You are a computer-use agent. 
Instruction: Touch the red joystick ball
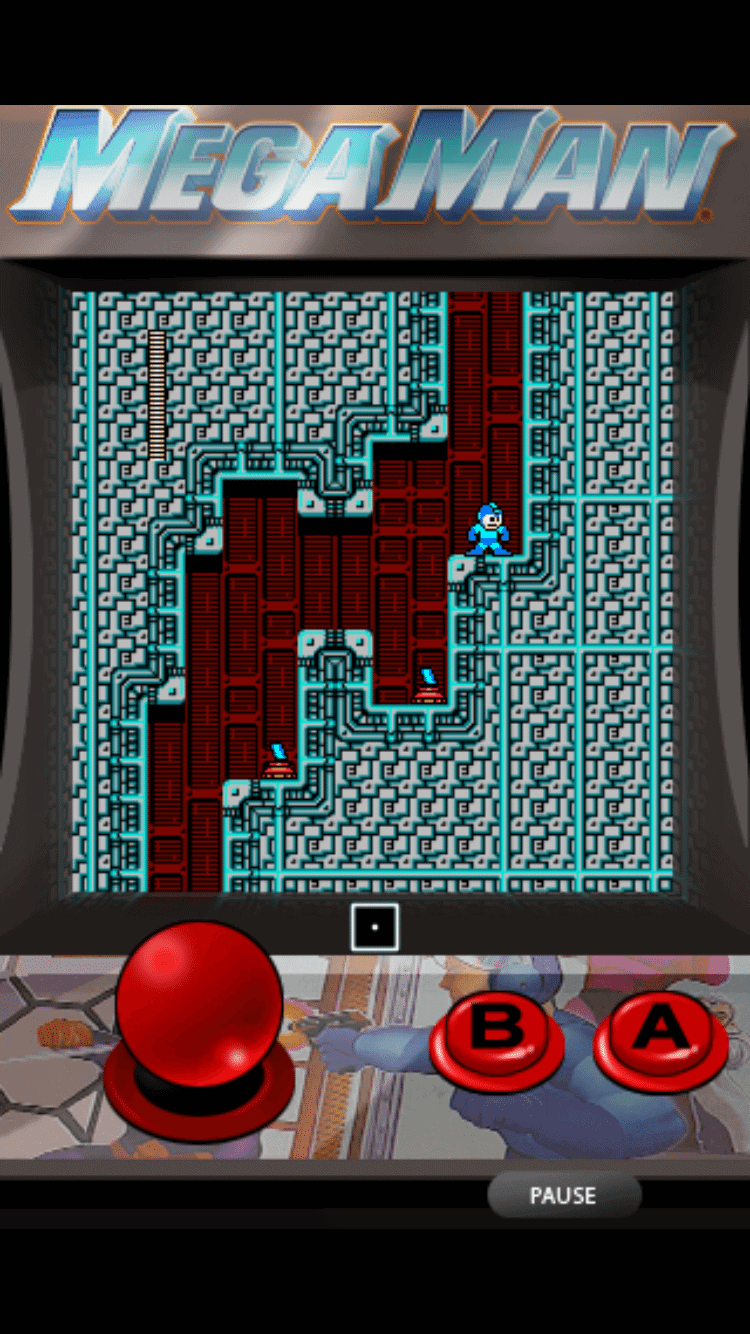pos(199,1003)
